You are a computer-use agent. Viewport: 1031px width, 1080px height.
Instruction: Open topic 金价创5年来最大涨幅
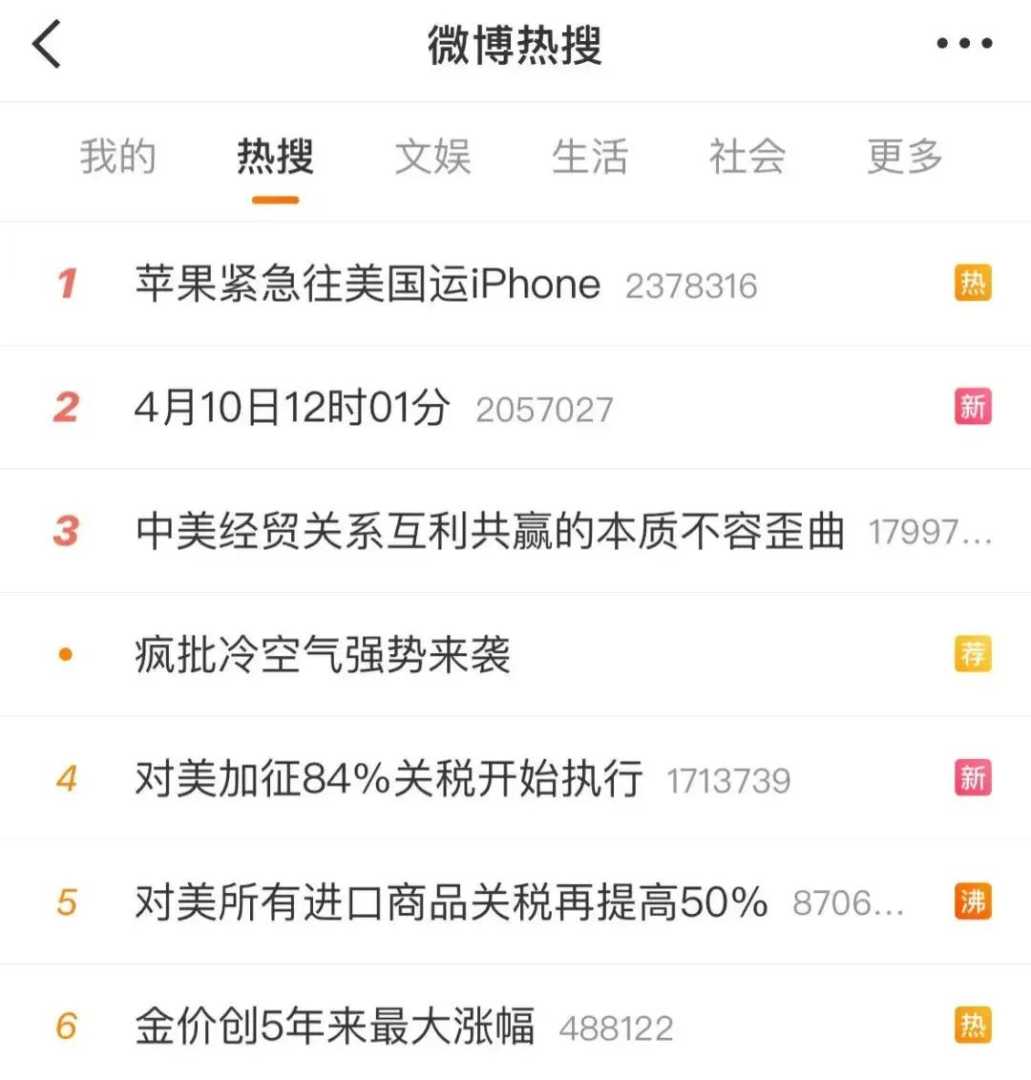tap(335, 1027)
